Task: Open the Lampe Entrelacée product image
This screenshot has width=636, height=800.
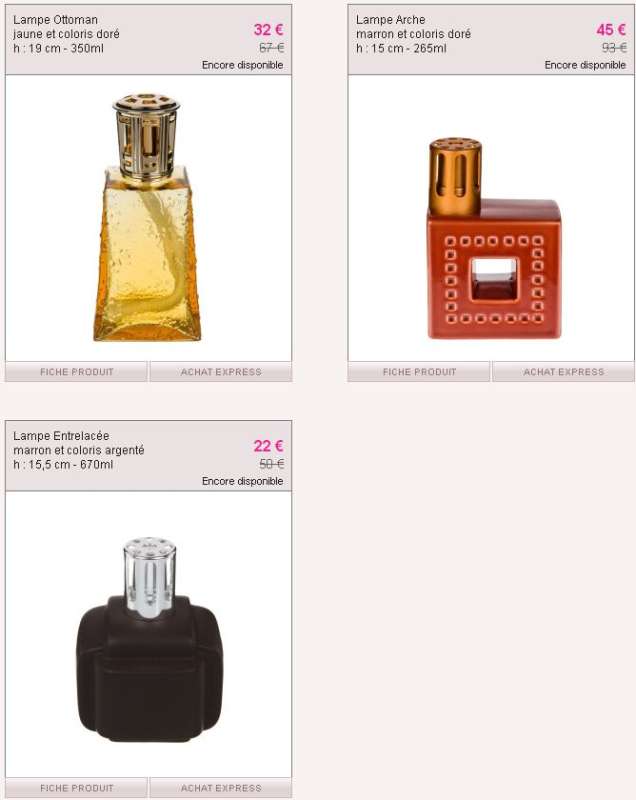Action: tap(148, 640)
